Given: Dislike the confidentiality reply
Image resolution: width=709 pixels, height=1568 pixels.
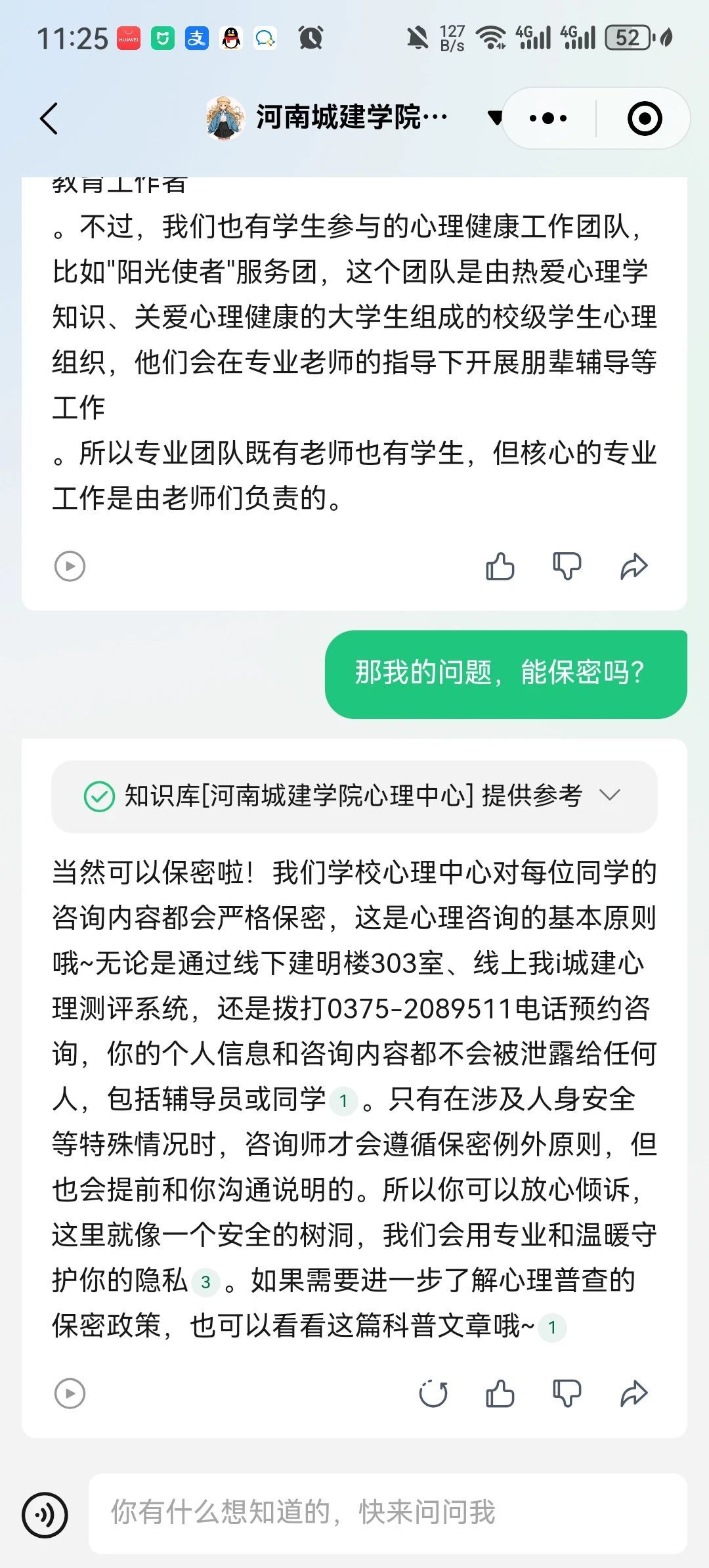Looking at the screenshot, I should (567, 1393).
